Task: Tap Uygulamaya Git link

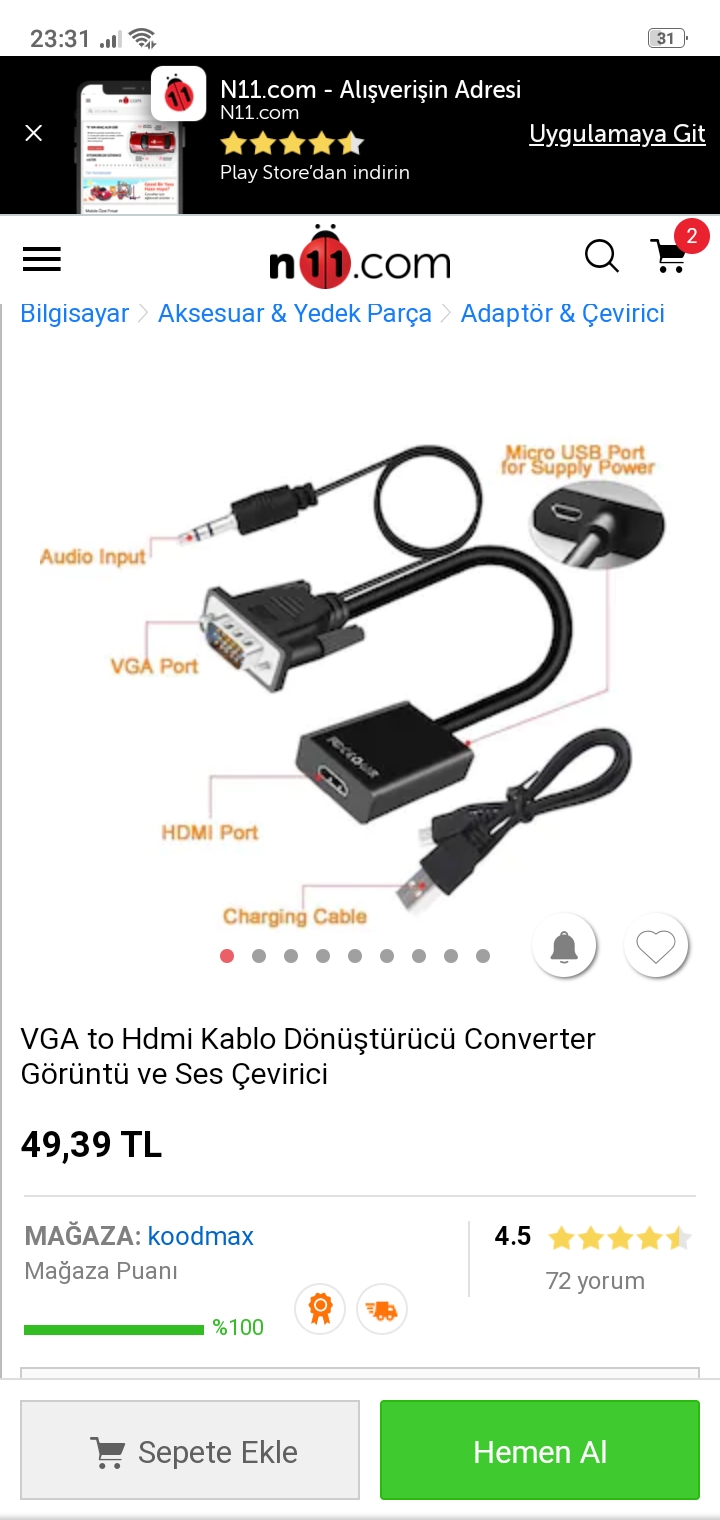Action: [617, 134]
